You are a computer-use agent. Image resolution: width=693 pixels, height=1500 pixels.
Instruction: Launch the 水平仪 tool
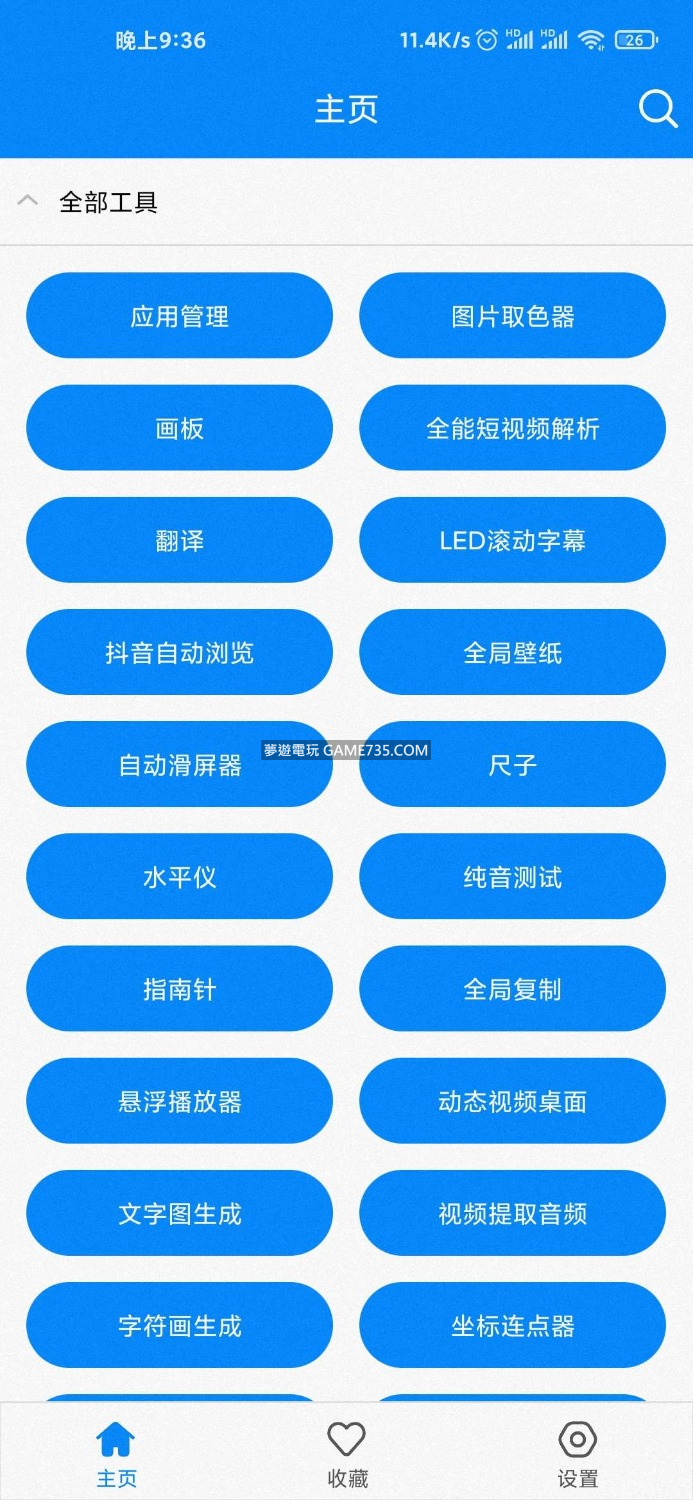[179, 876]
